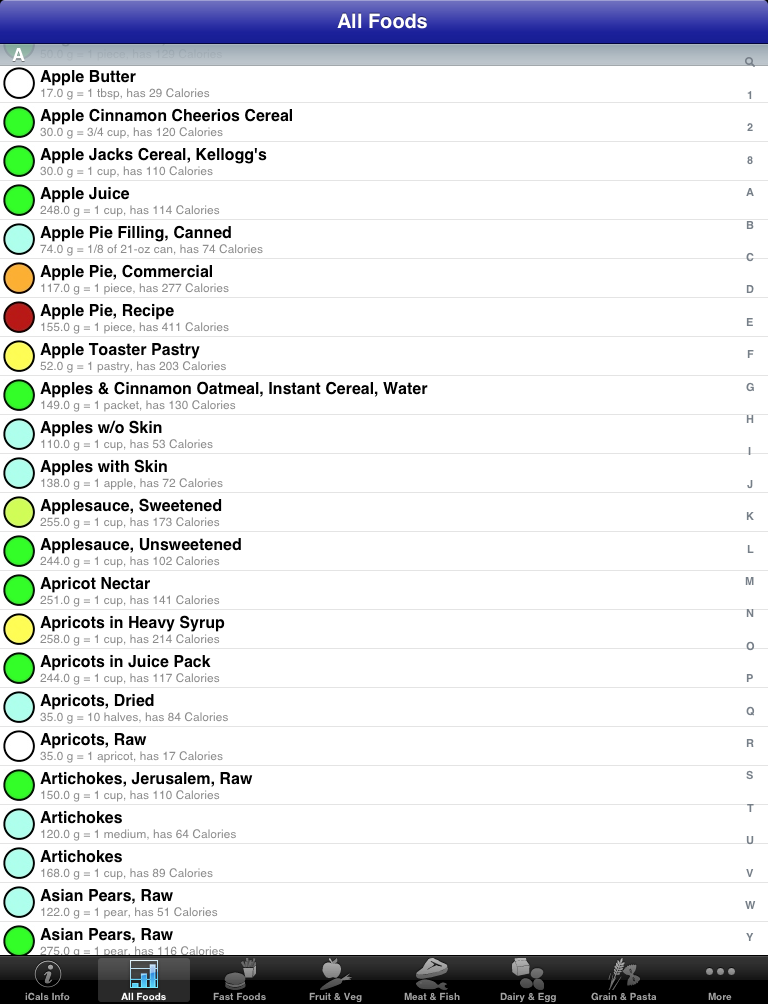Screen dimensions: 768x1004
Task: Switch to the iCals Info tab
Action: [48, 980]
